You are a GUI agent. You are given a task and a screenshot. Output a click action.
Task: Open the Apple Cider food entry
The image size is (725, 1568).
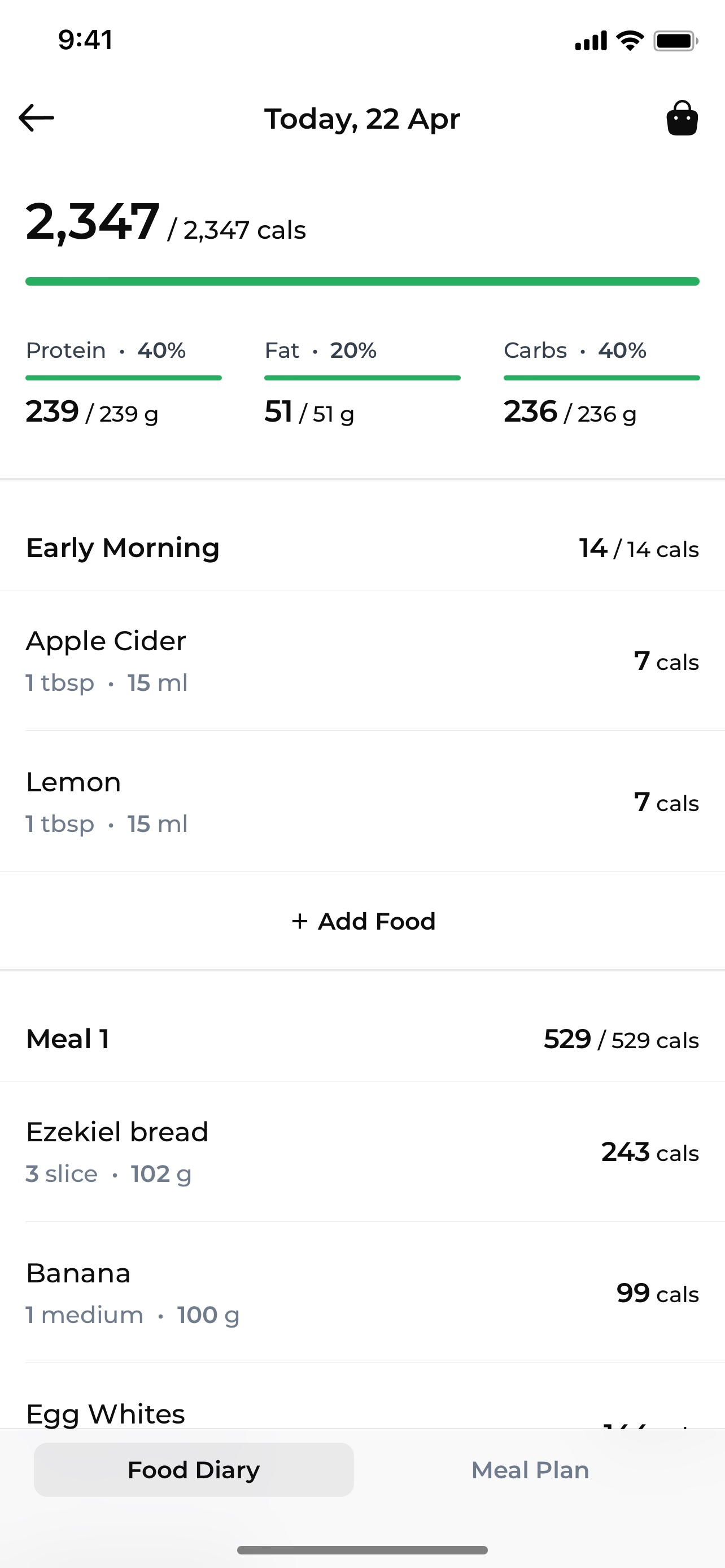[362, 661]
